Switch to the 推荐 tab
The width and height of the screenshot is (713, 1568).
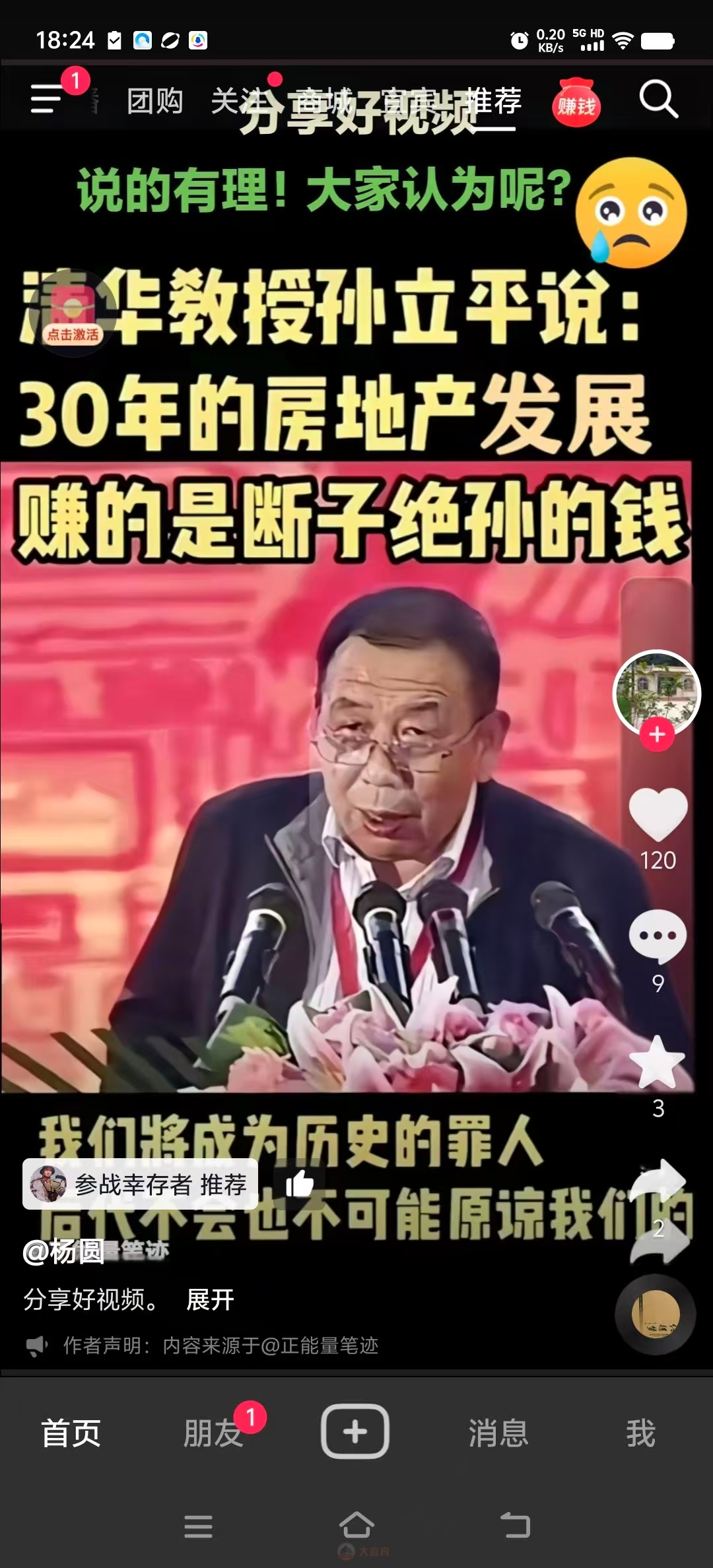point(493,101)
